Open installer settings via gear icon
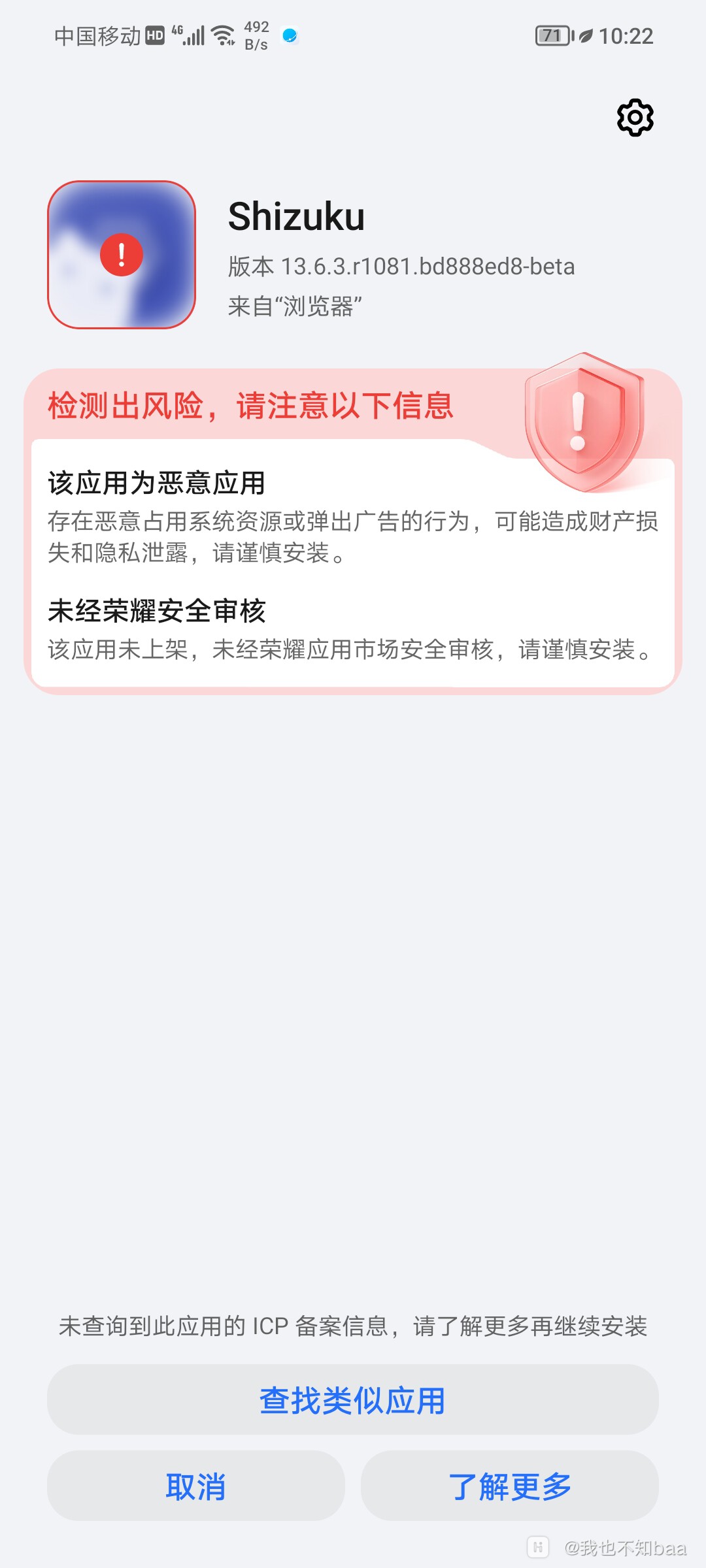This screenshot has height=1568, width=706. tap(635, 118)
